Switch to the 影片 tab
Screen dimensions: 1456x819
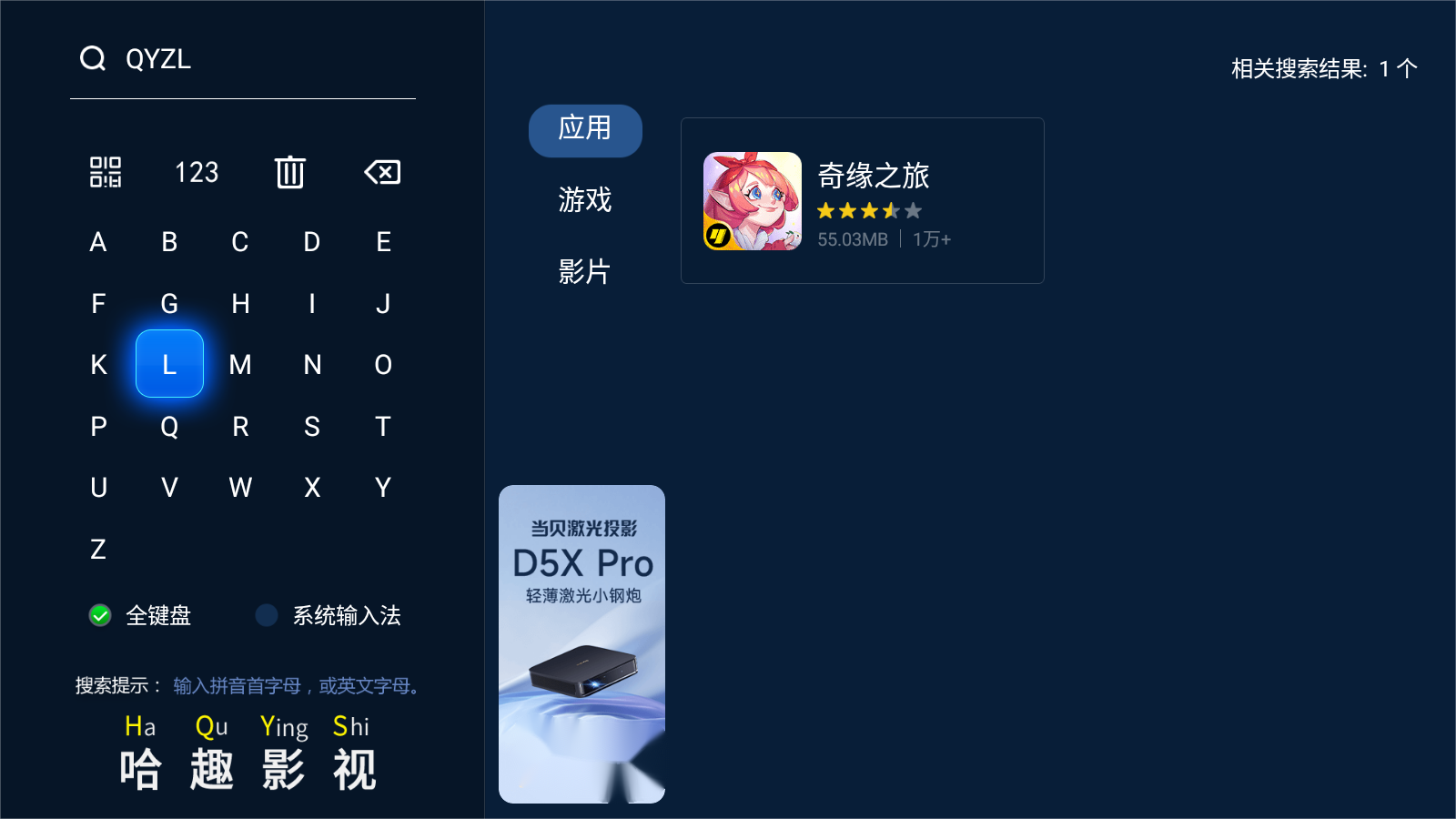pyautogui.click(x=584, y=271)
